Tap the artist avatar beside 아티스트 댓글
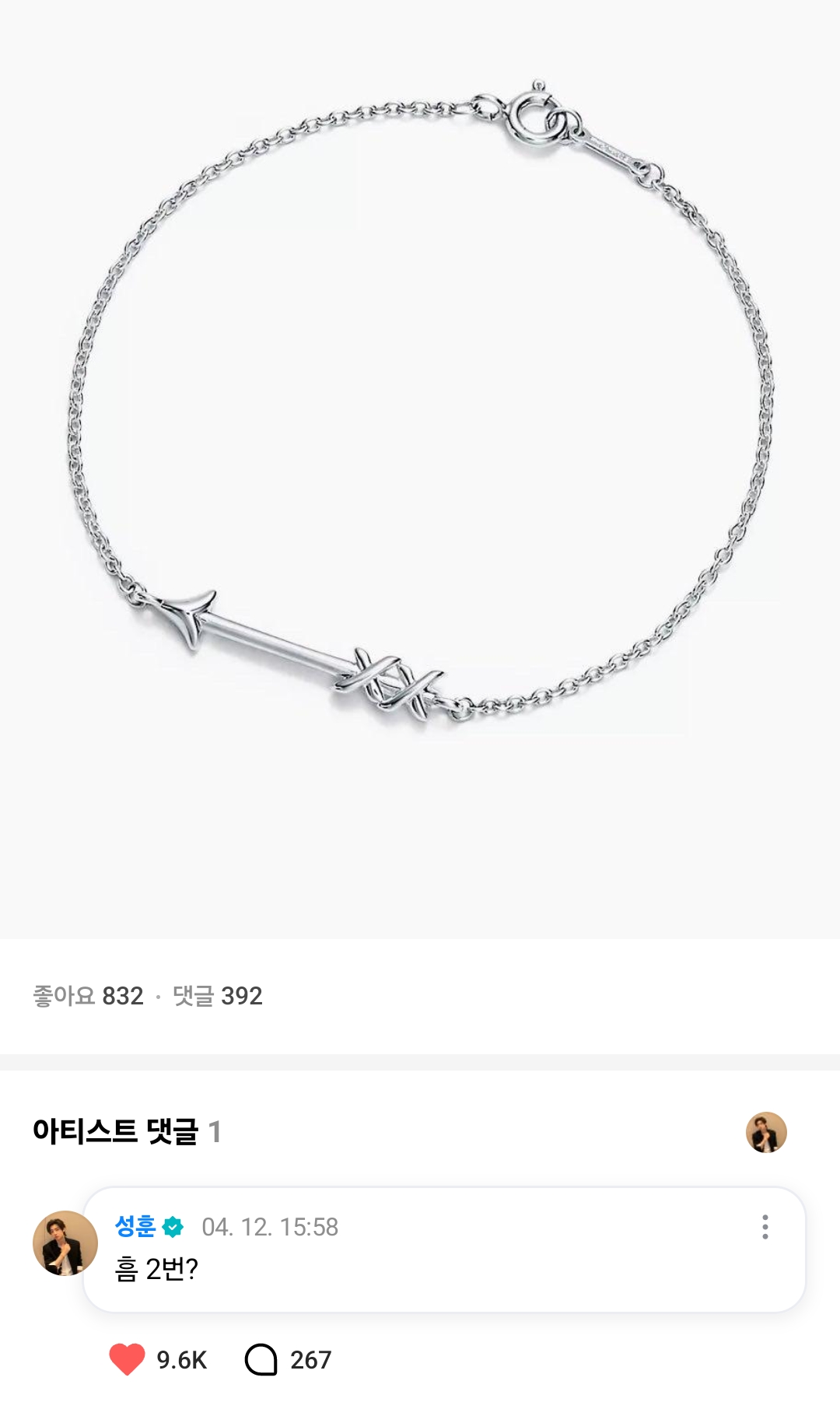 766,1132
